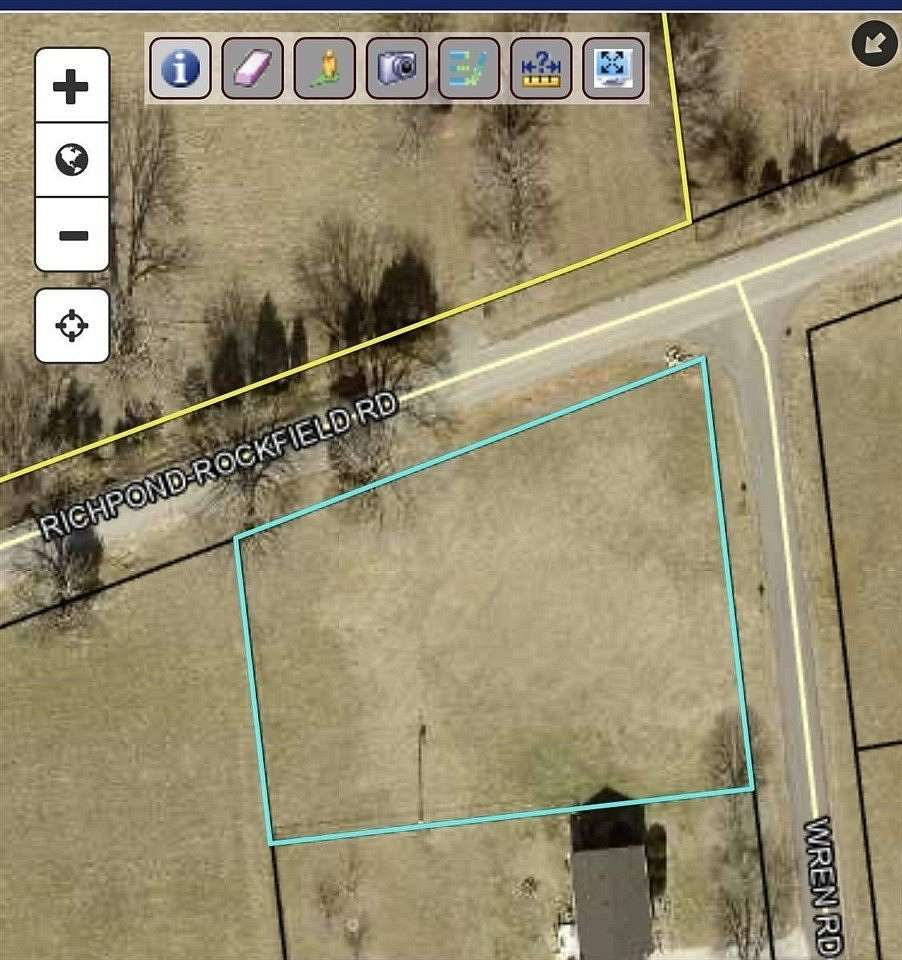
Task: Open the identify info tool
Action: point(179,68)
